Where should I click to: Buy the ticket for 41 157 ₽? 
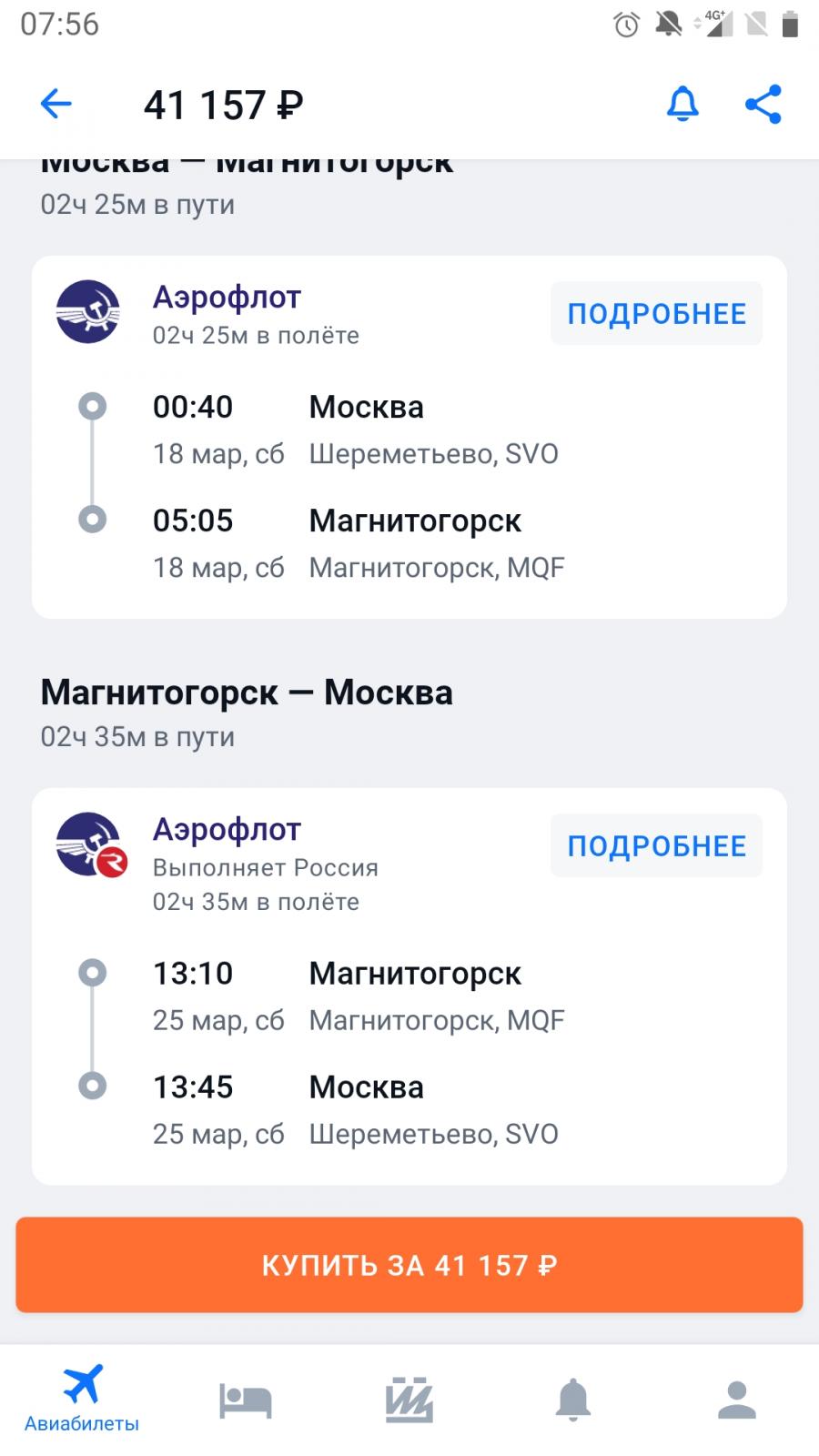(x=409, y=1265)
